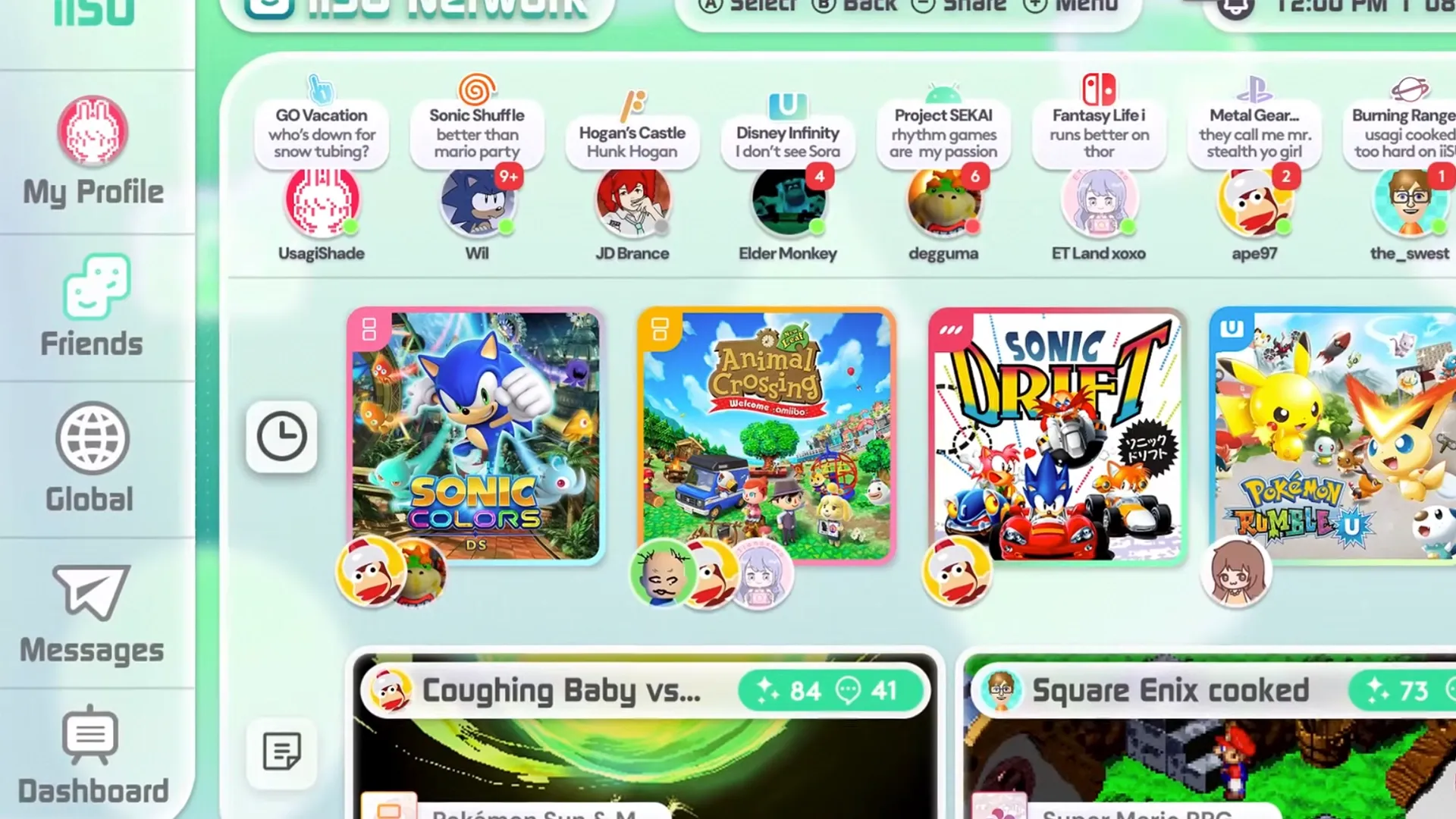Tap the recent activity clock icon
The height and width of the screenshot is (819, 1456).
[x=281, y=437]
